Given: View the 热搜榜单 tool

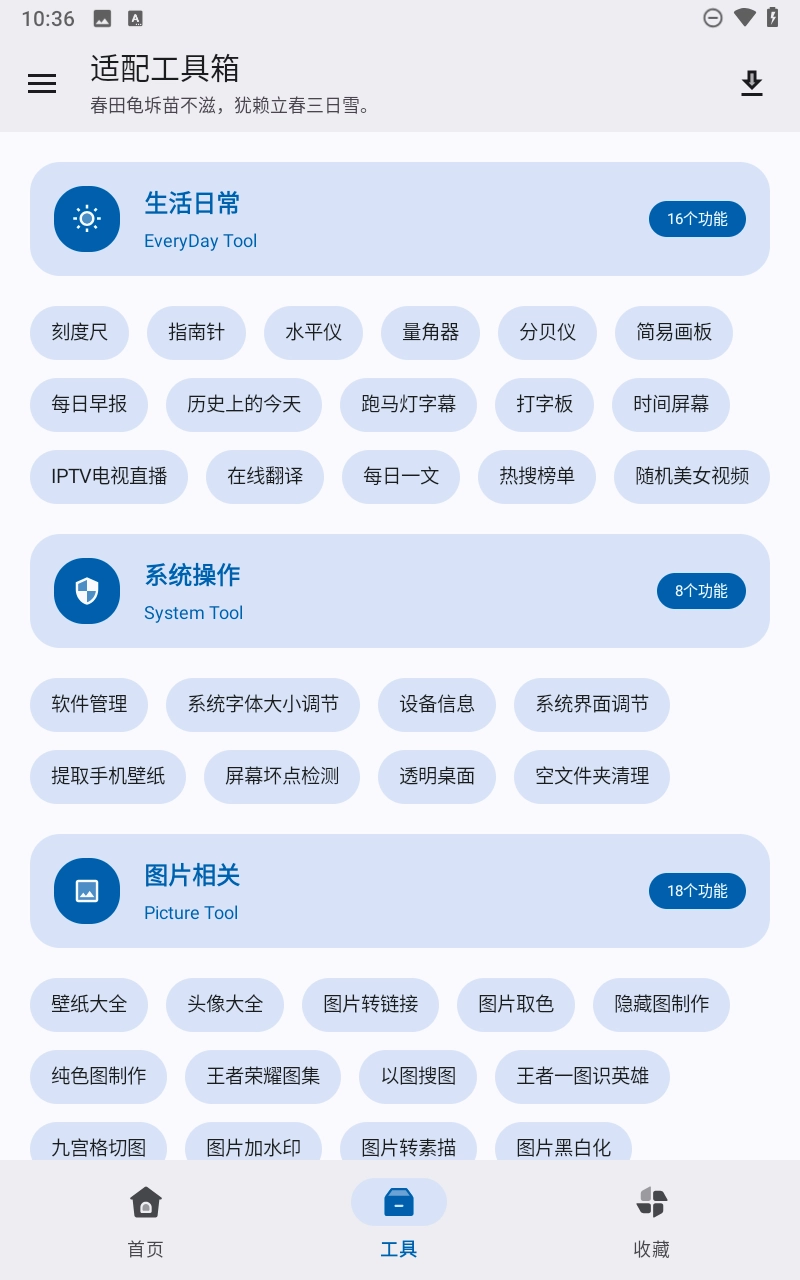Looking at the screenshot, I should [x=537, y=476].
